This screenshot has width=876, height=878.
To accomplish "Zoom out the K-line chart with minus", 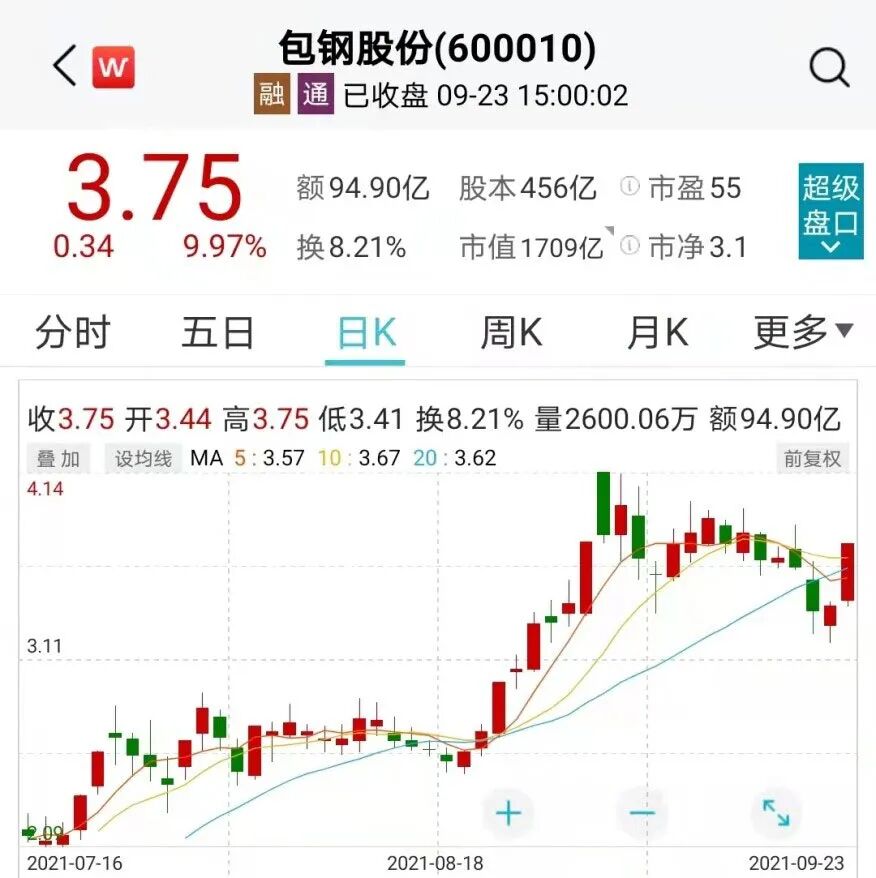I will (x=642, y=812).
